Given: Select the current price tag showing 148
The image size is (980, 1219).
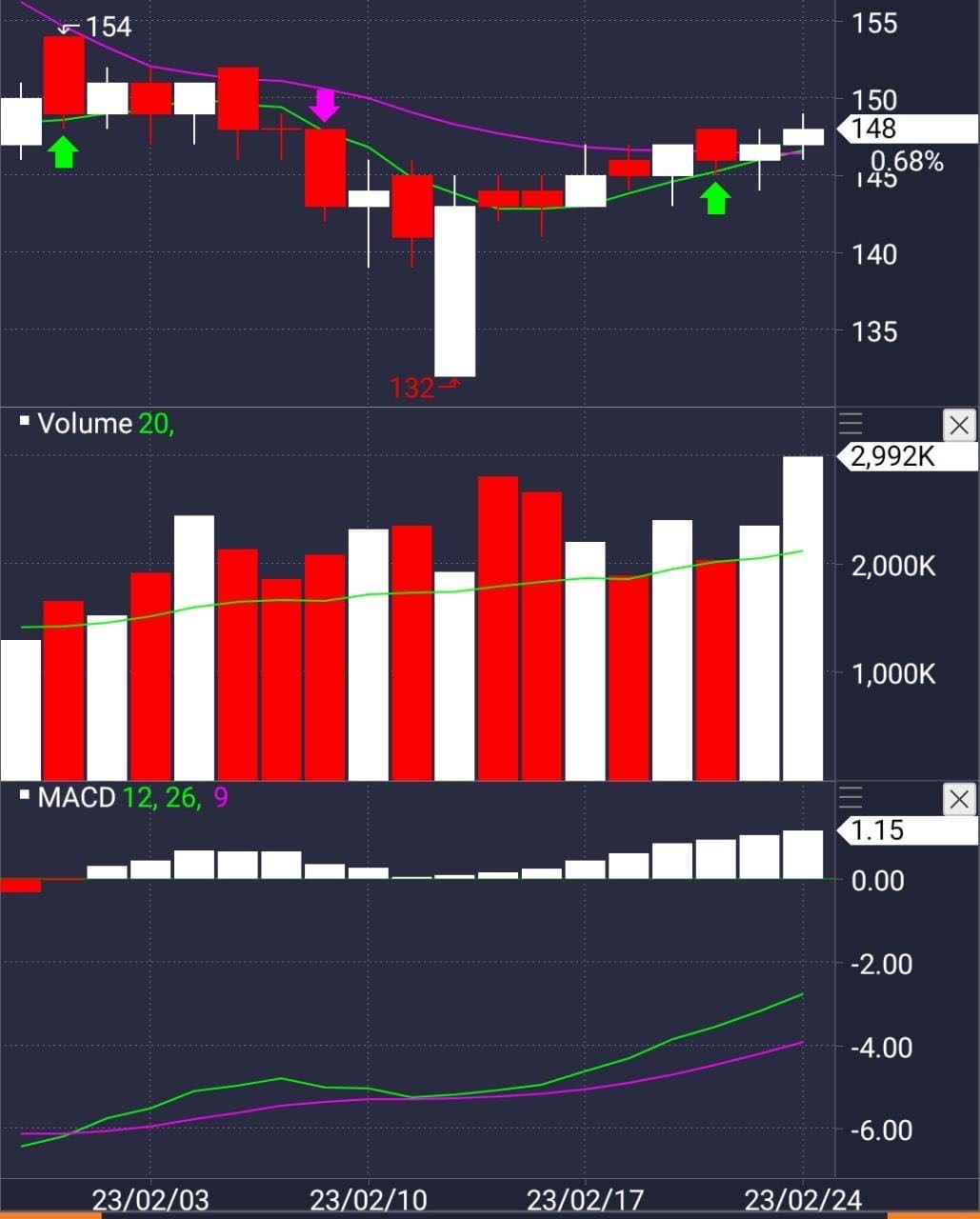Looking at the screenshot, I should coord(901,127).
